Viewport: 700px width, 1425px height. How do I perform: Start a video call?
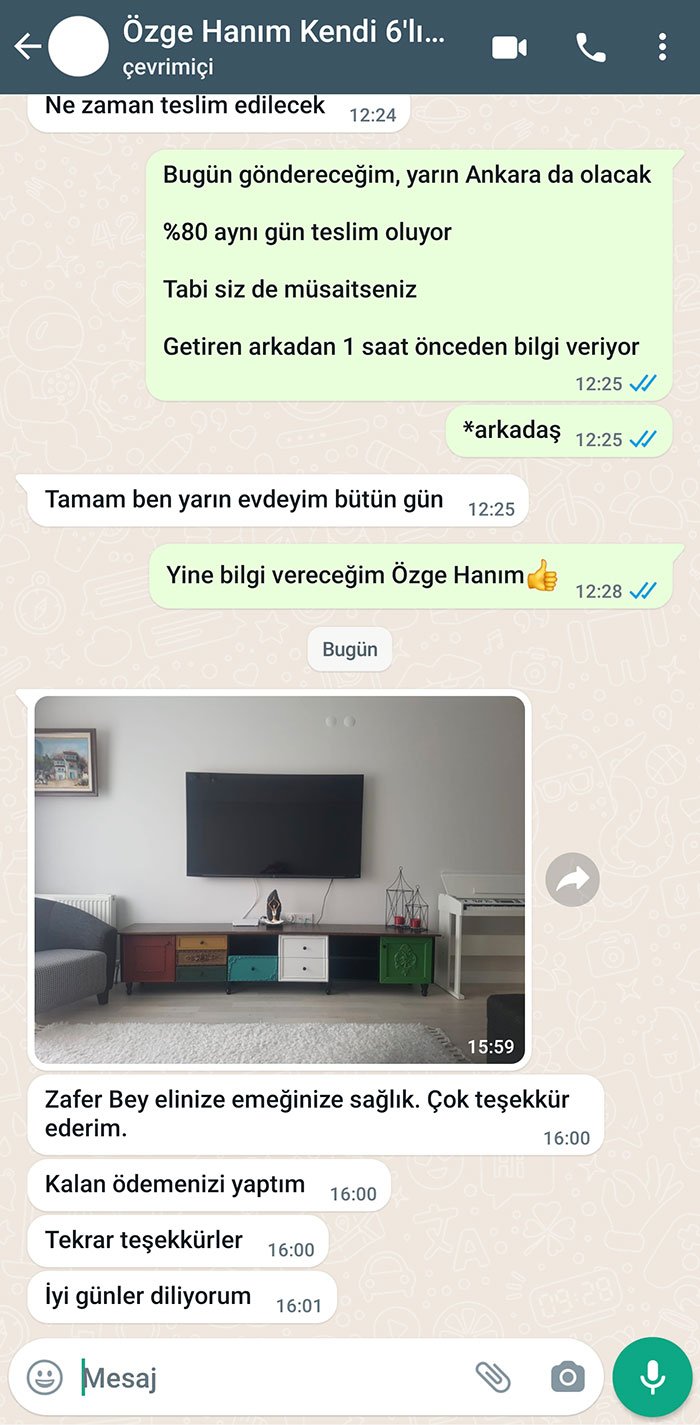pyautogui.click(x=509, y=47)
